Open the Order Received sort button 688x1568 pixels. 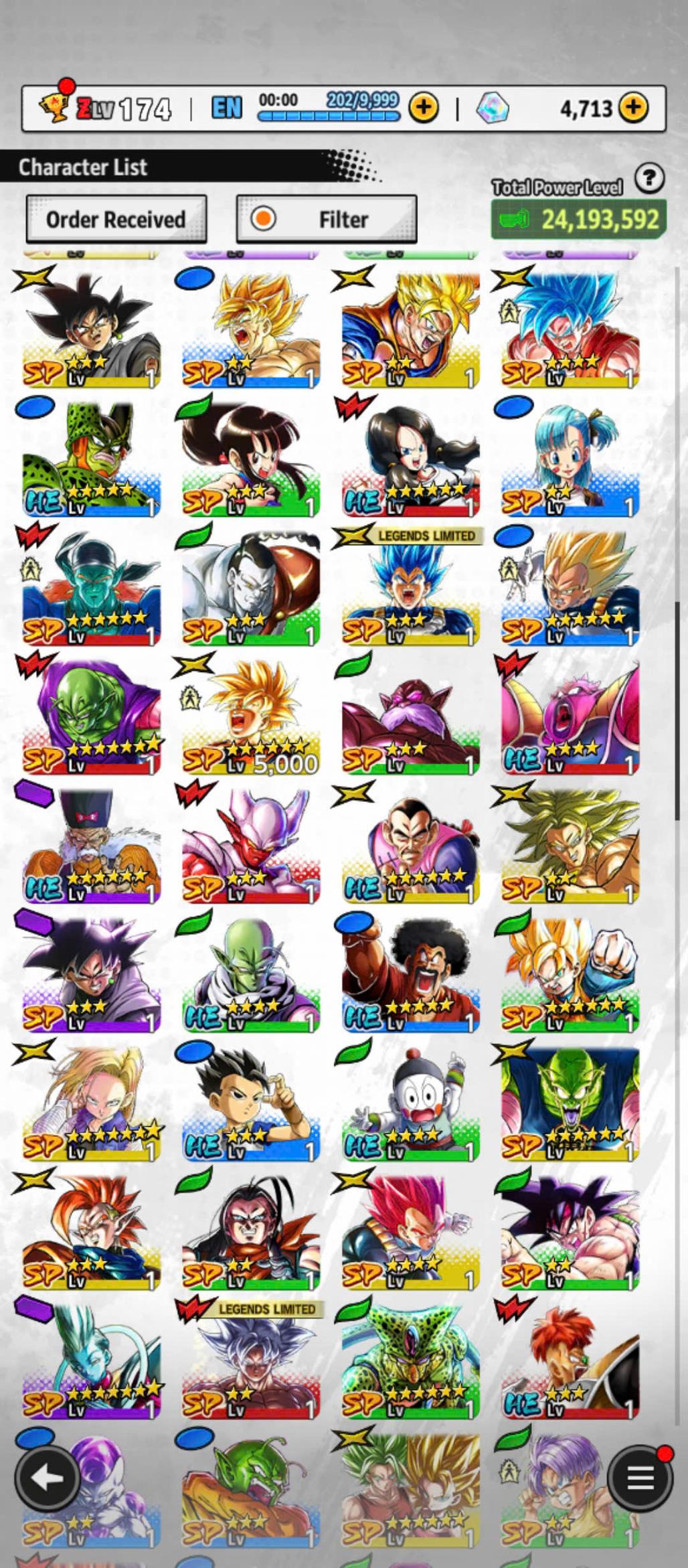pyautogui.click(x=116, y=219)
